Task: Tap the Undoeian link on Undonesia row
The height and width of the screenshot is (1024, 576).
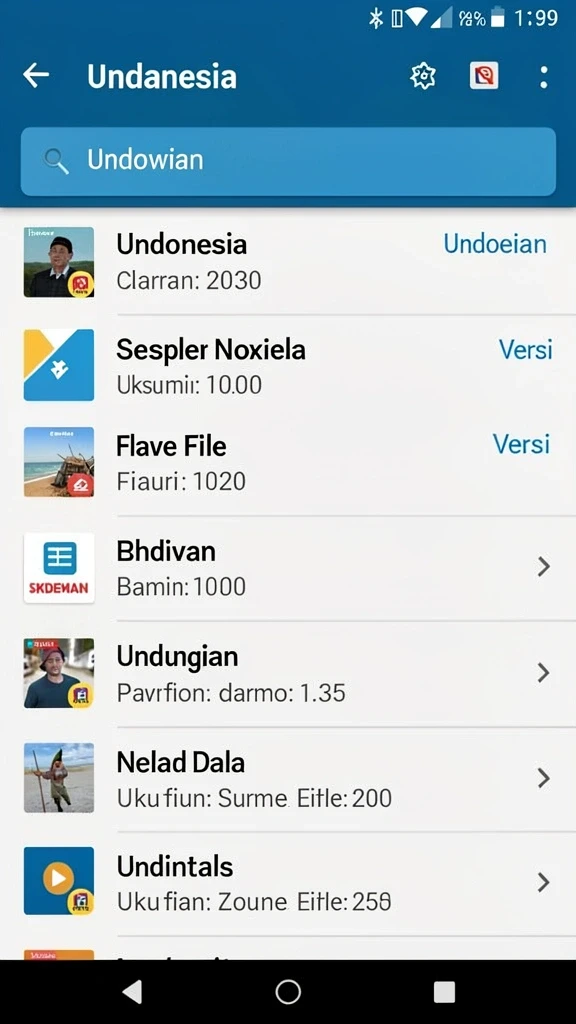Action: point(495,244)
